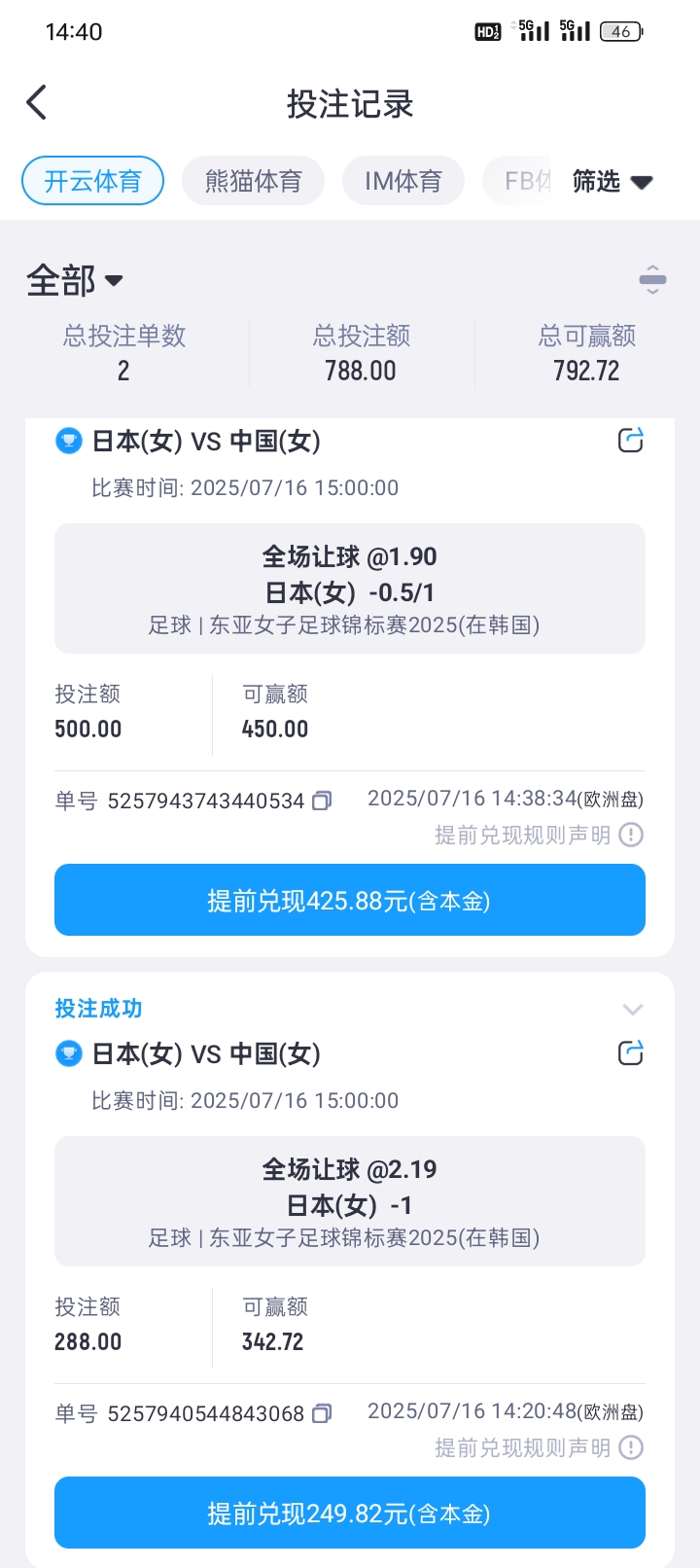700x1568 pixels.
Task: Collapse the 投注成功 bet card chevron
Action: click(633, 1010)
